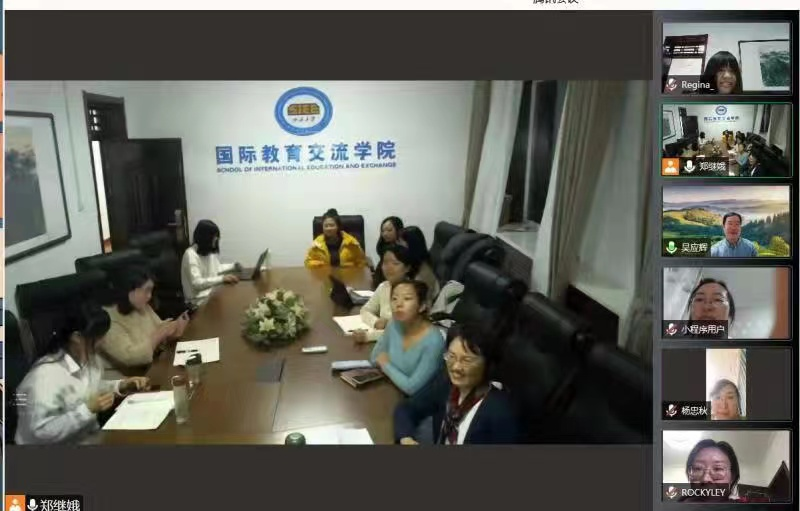This screenshot has width=800, height=511.
Task: Open ROCKYLEY's video tile
Action: click(x=726, y=466)
